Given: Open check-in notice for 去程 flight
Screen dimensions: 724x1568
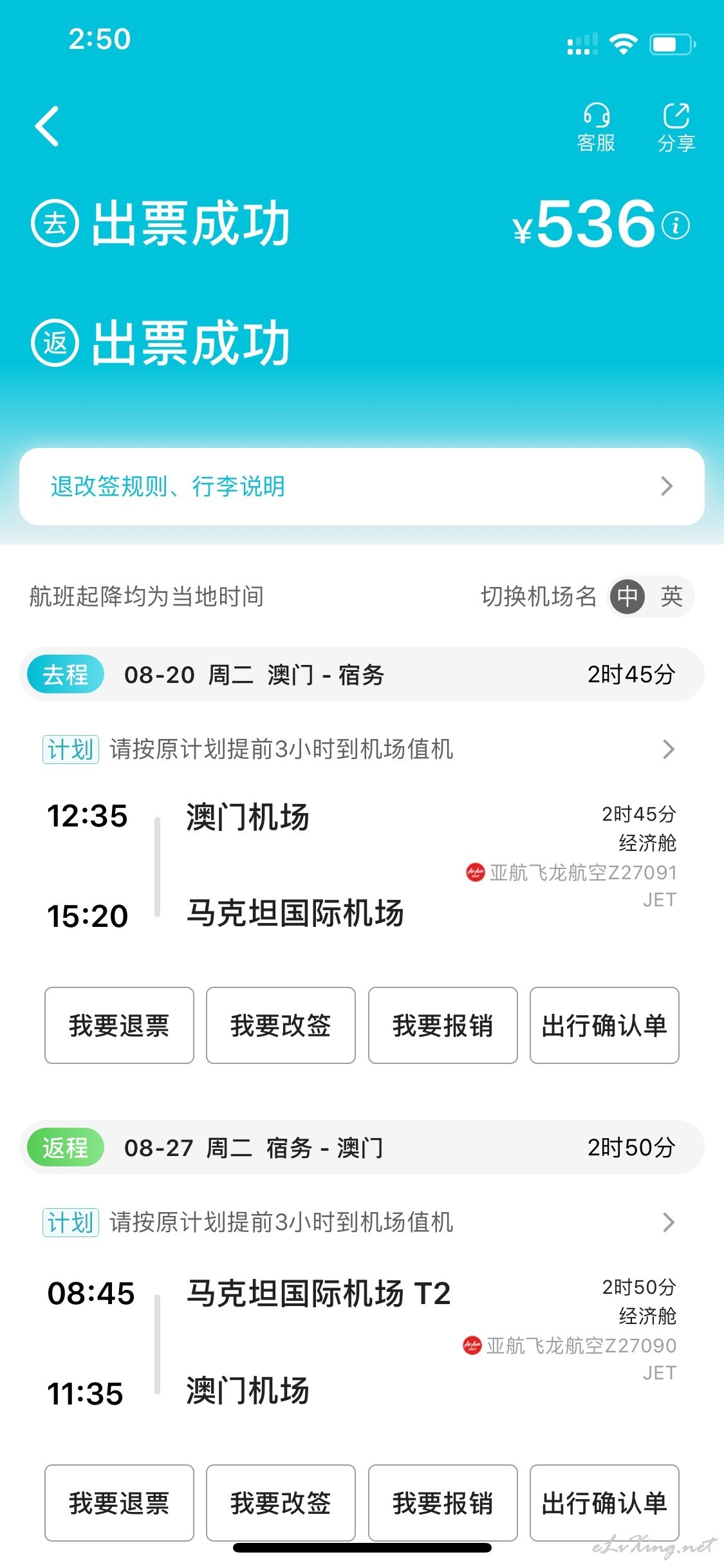Looking at the screenshot, I should [x=359, y=749].
